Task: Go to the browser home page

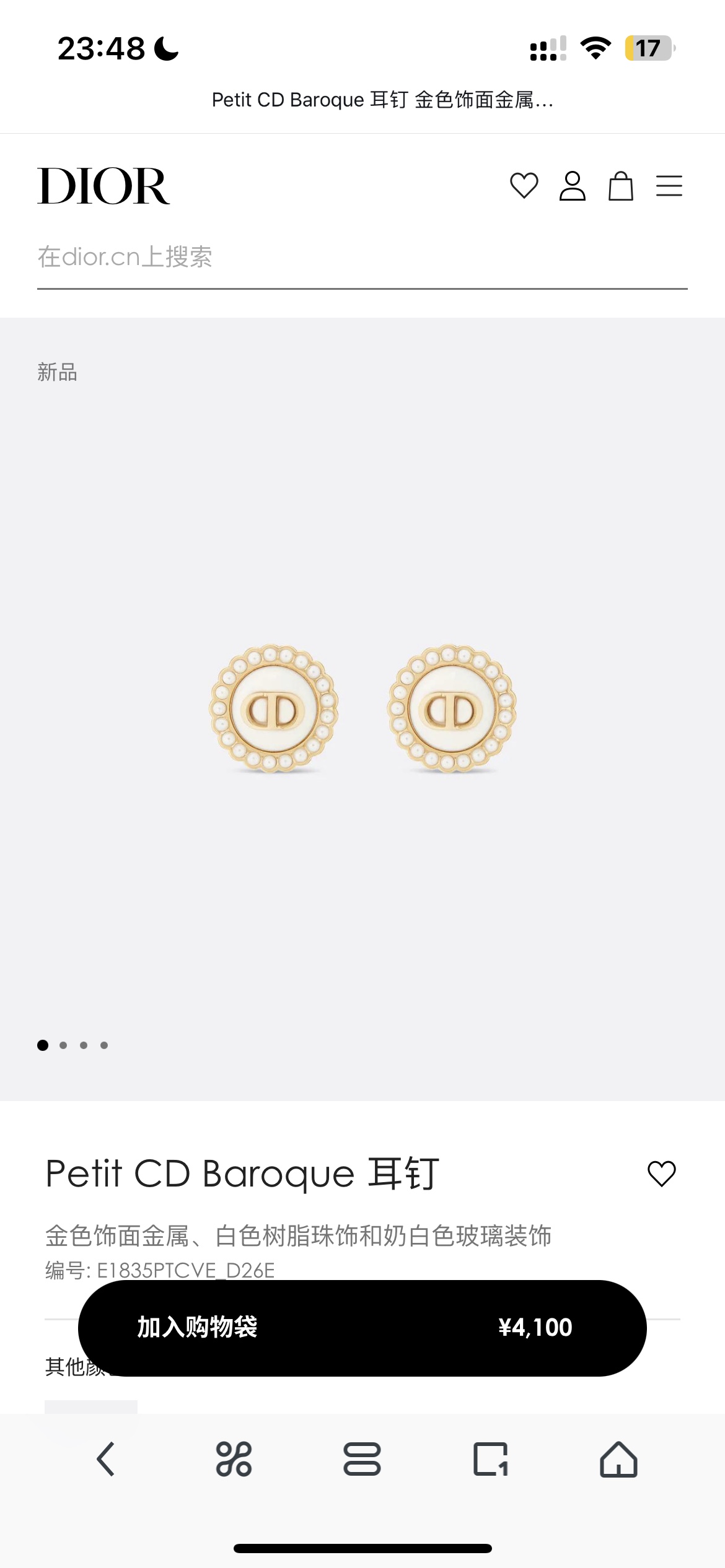Action: [x=618, y=1460]
